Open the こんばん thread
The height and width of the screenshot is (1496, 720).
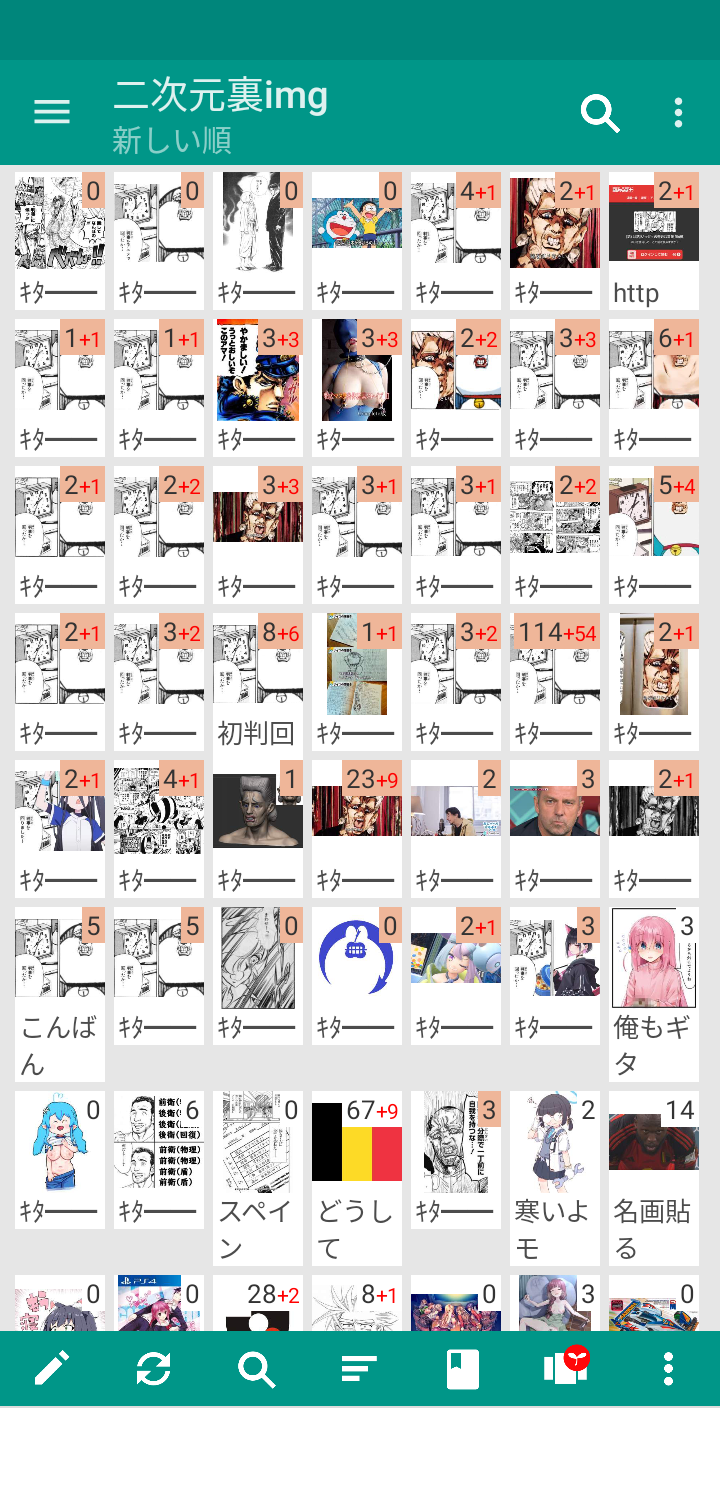click(x=60, y=994)
